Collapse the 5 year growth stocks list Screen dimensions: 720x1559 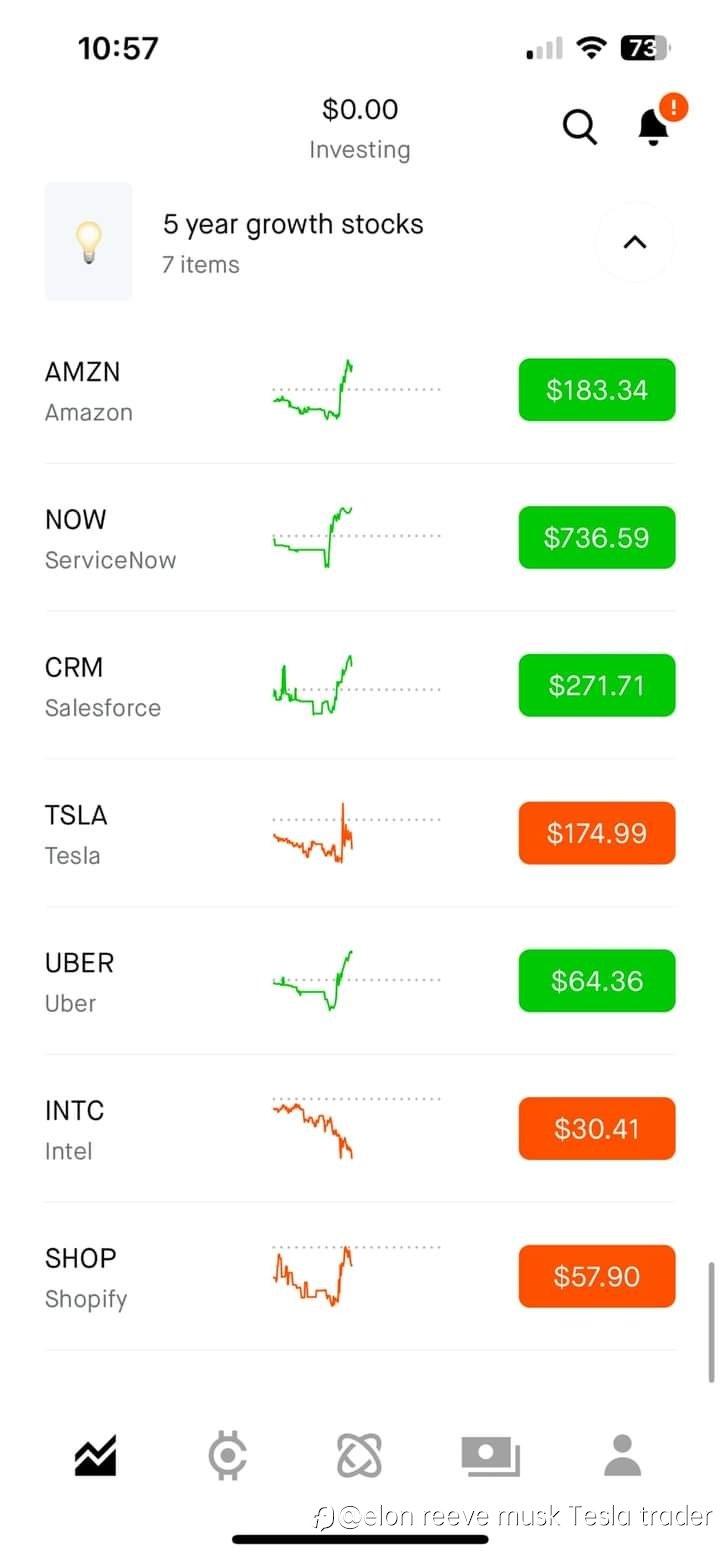pyautogui.click(x=635, y=242)
